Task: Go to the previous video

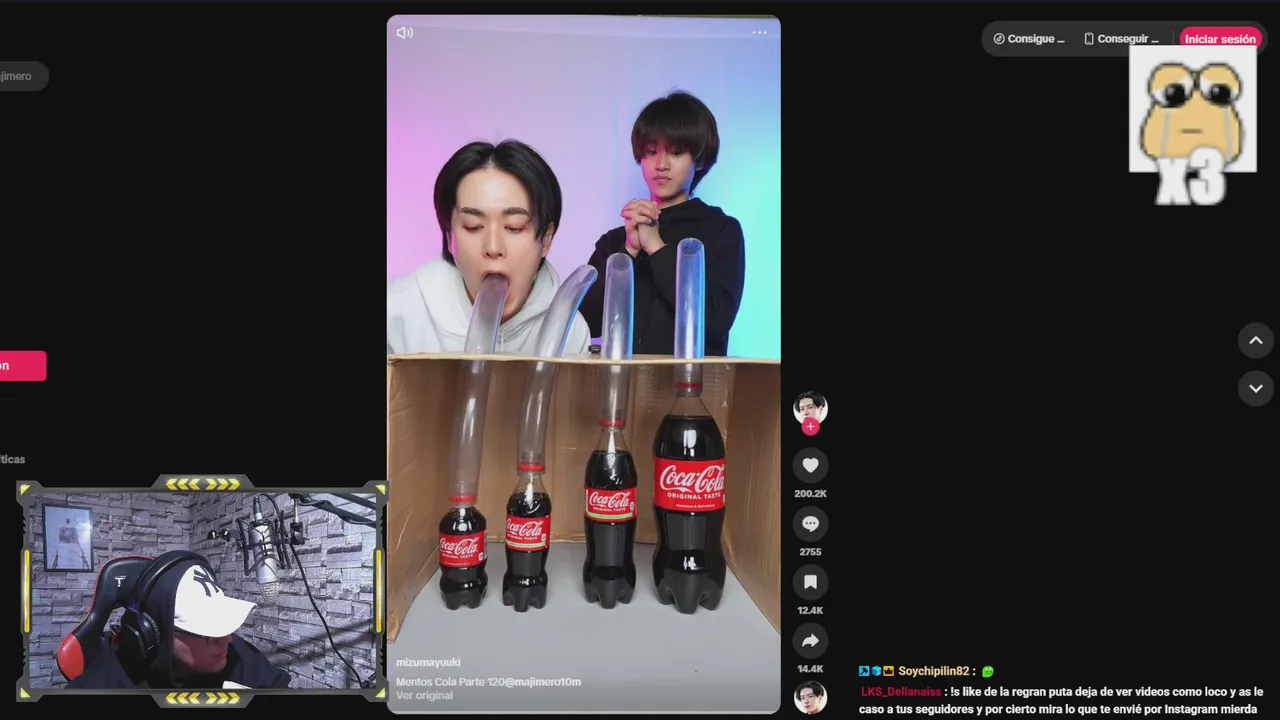Action: (x=1256, y=340)
